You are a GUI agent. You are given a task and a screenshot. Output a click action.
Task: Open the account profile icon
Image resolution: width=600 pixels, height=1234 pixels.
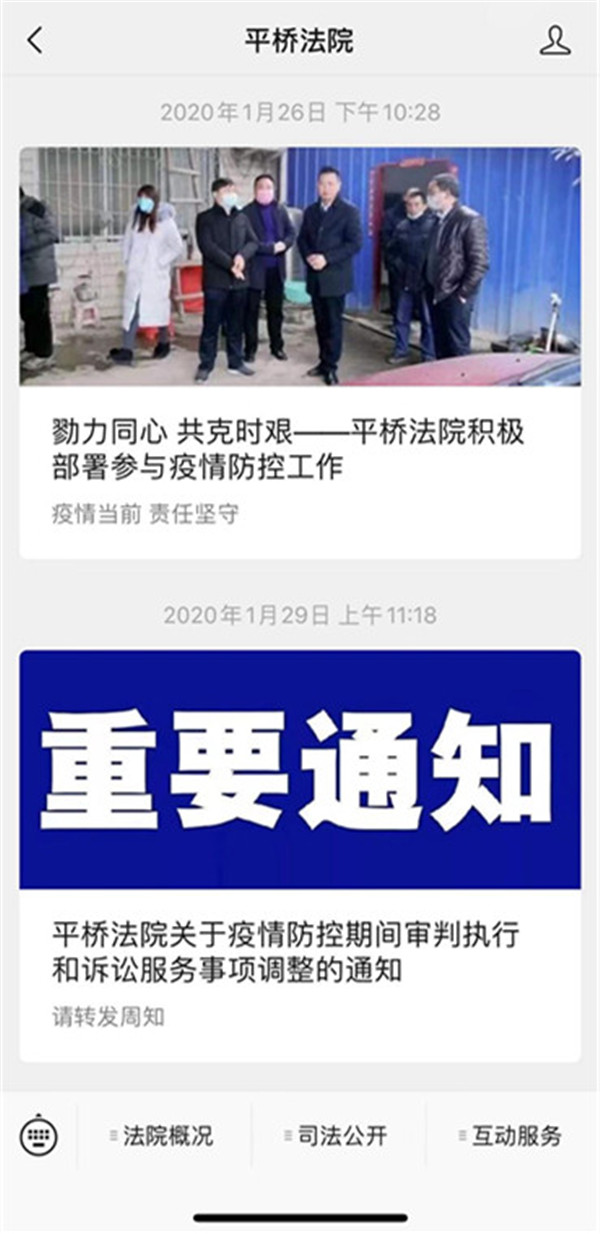pyautogui.click(x=554, y=41)
